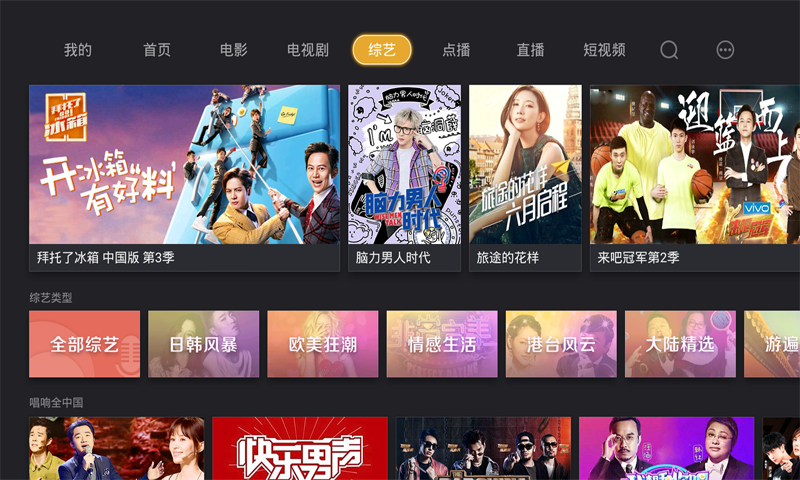Open the show 脑力男人时代

(x=404, y=177)
